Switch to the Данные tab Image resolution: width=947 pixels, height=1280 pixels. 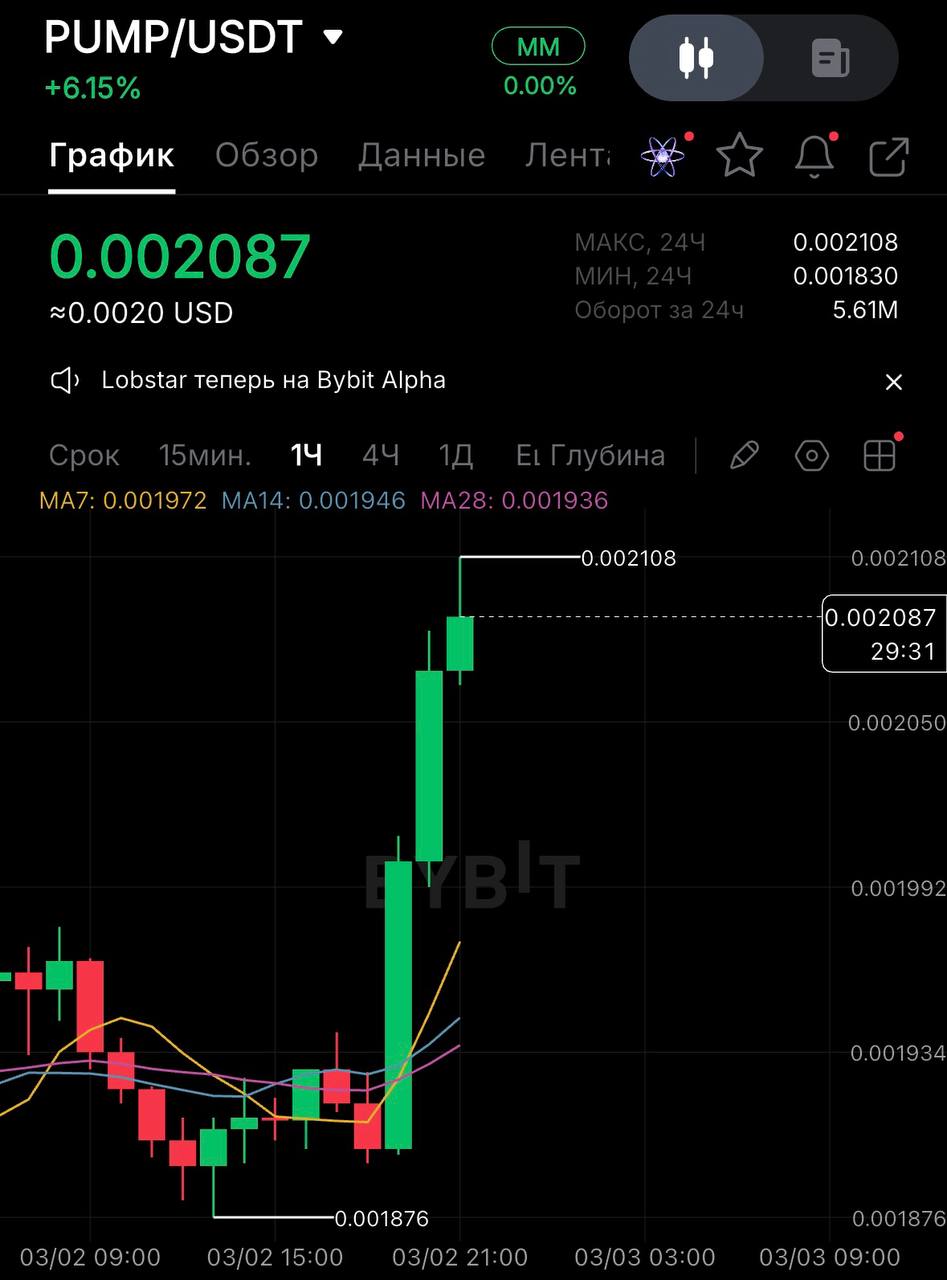click(x=421, y=155)
